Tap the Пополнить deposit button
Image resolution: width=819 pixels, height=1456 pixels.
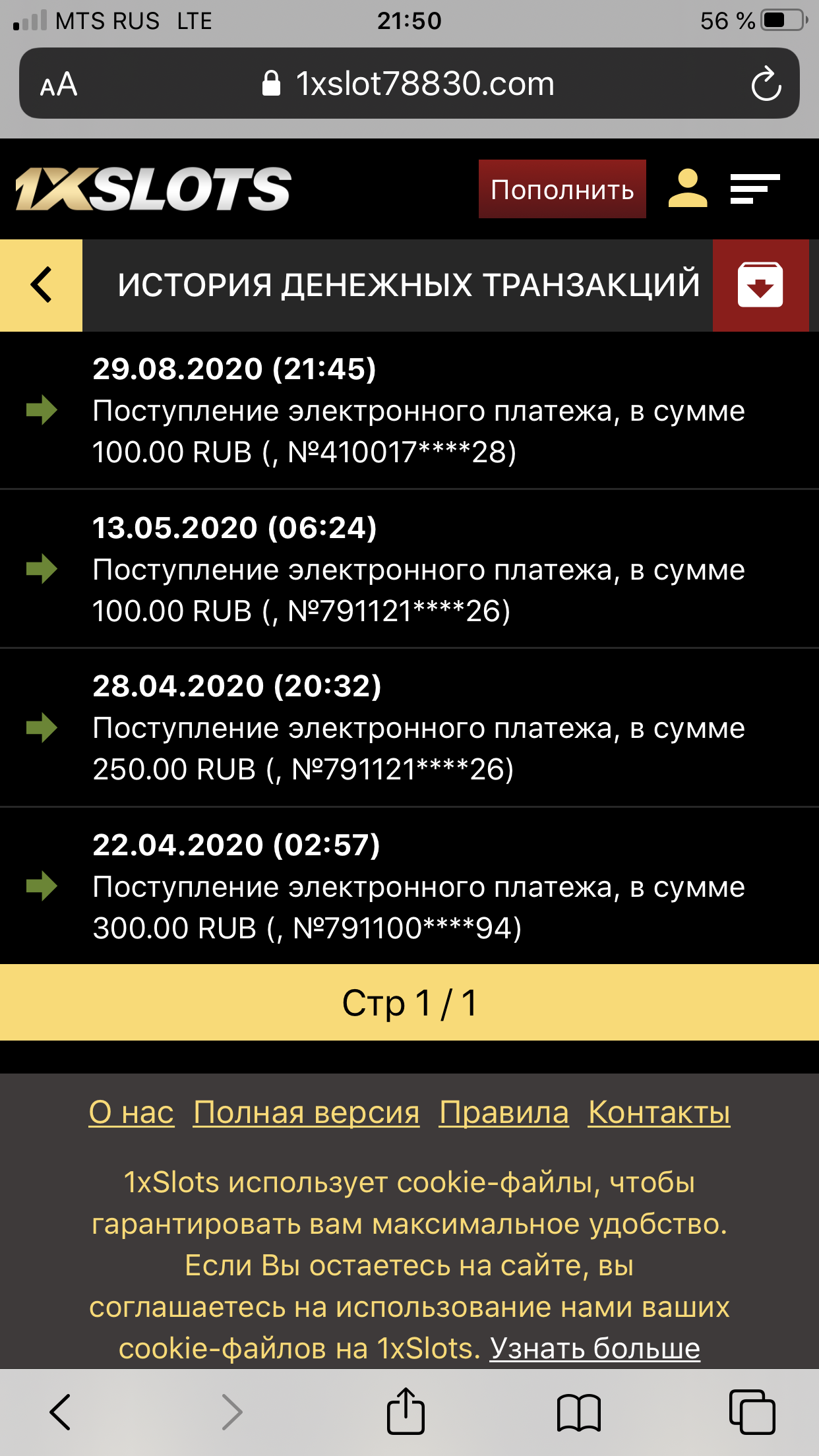click(562, 189)
